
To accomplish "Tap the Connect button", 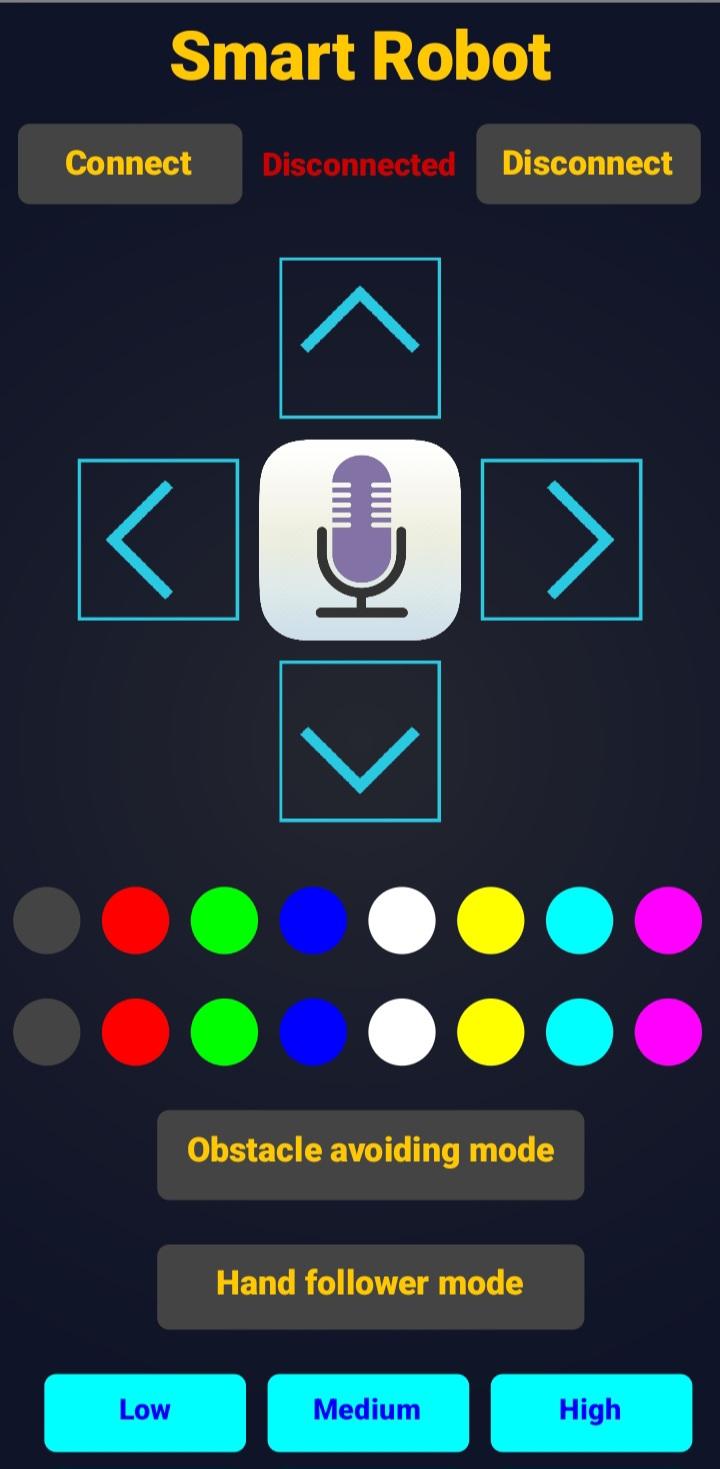I will pyautogui.click(x=130, y=164).
